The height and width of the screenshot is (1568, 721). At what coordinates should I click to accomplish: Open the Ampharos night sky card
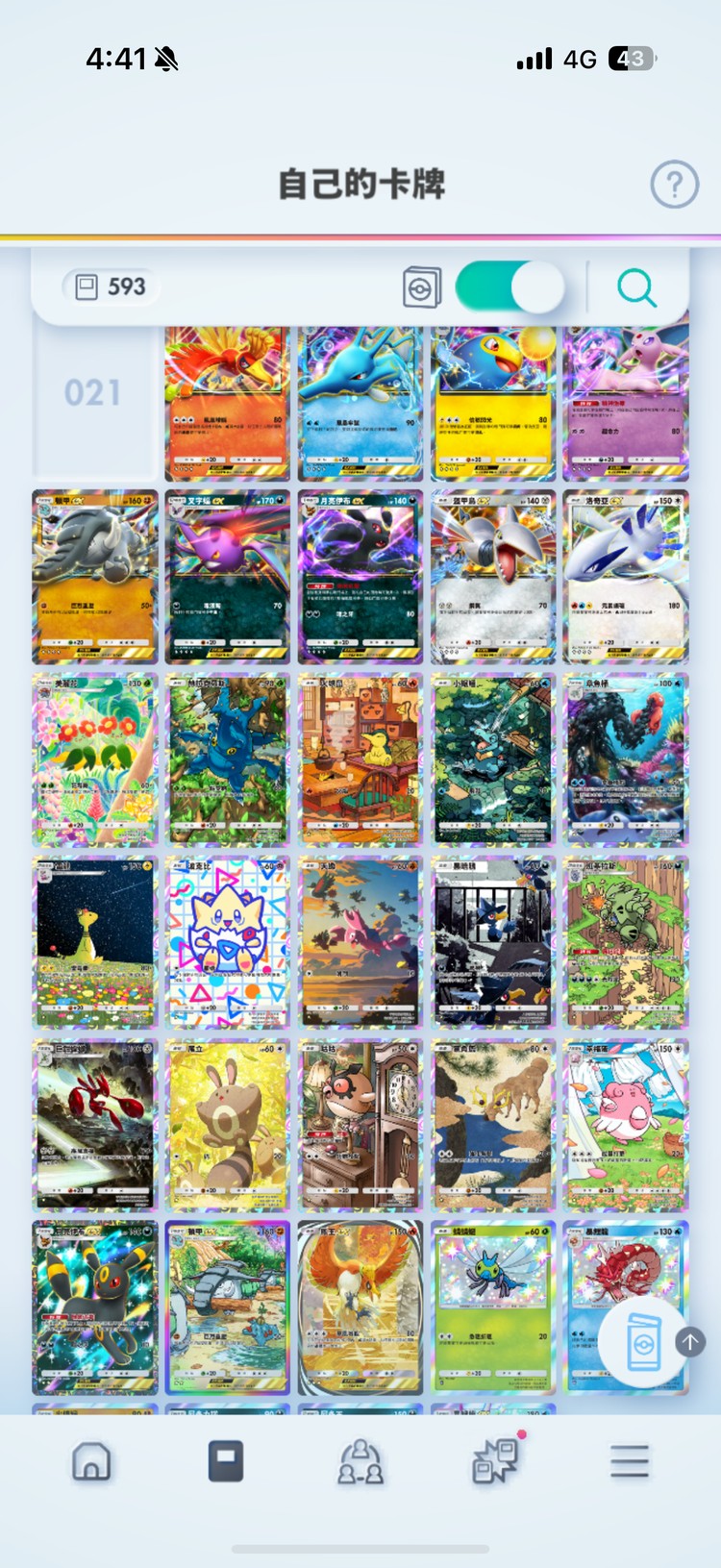94,942
